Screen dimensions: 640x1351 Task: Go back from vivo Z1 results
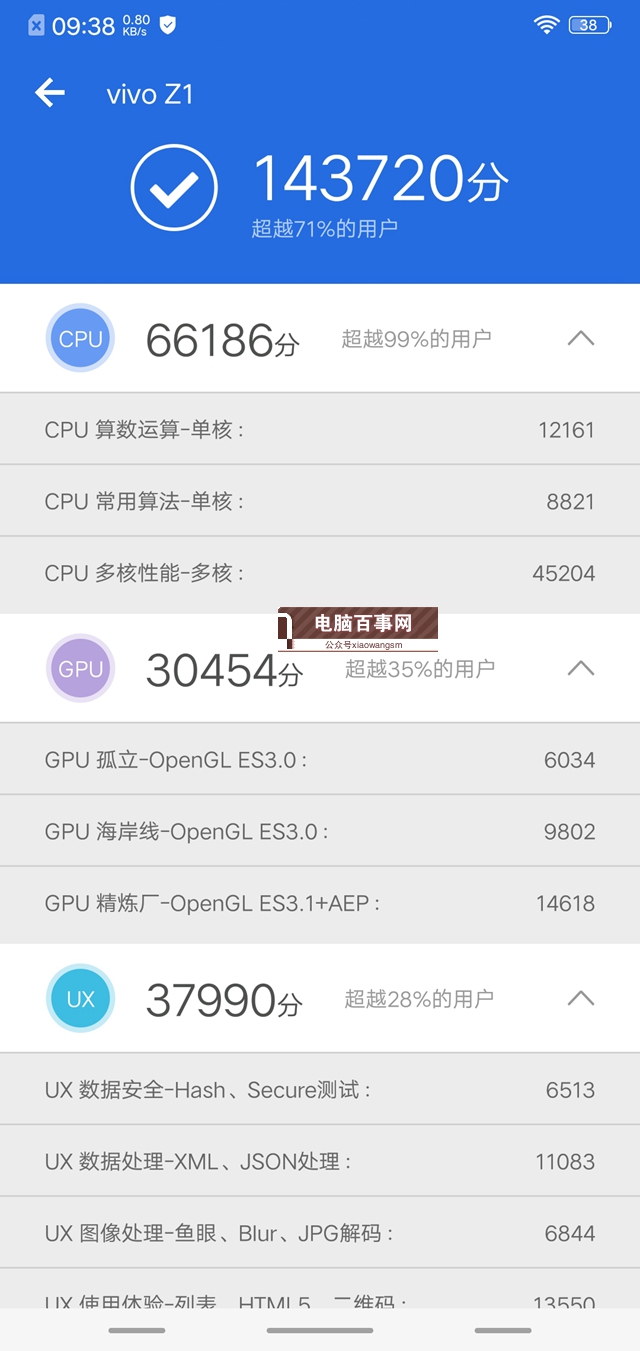coord(49,94)
